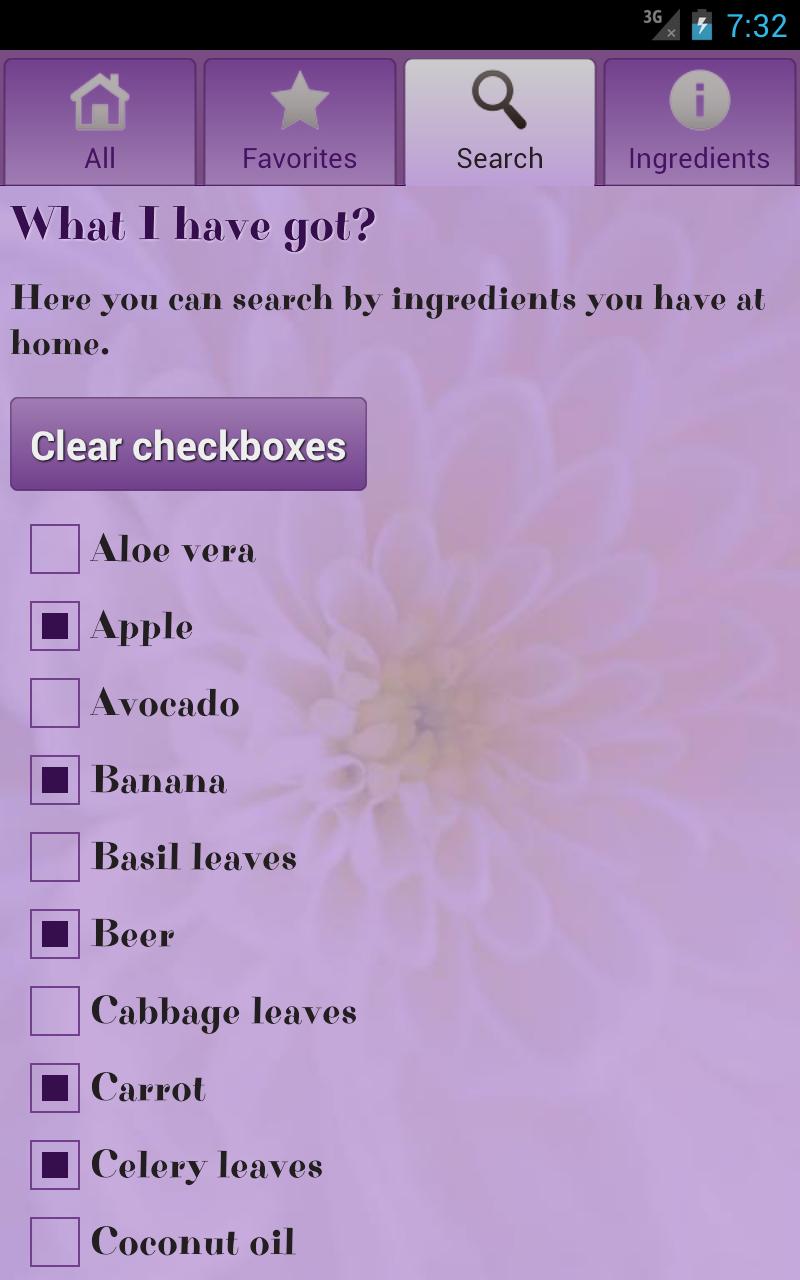Uncheck the Apple checkbox
Image resolution: width=800 pixels, height=1280 pixels.
pyautogui.click(x=55, y=626)
